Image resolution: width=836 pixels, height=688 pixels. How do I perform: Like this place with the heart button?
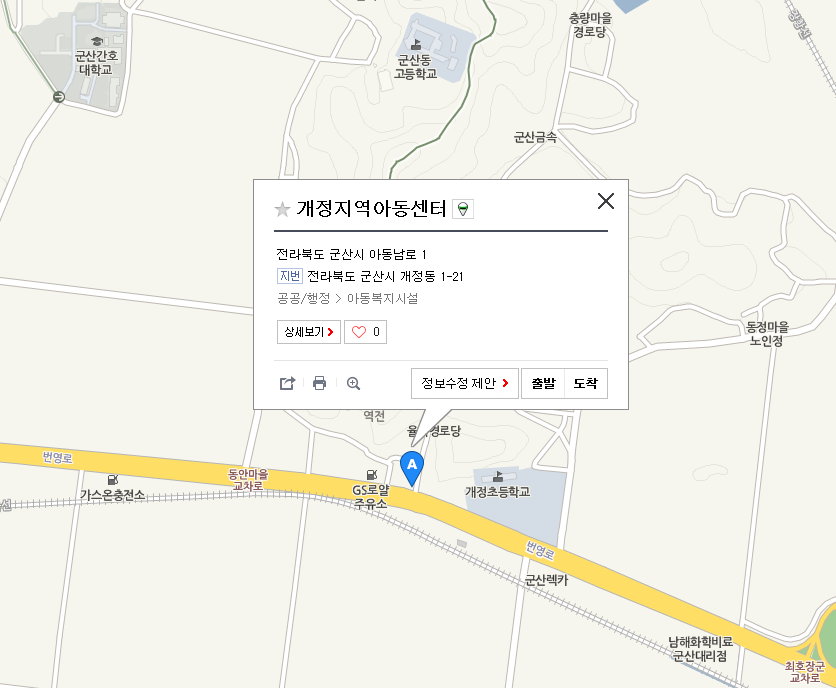365,332
